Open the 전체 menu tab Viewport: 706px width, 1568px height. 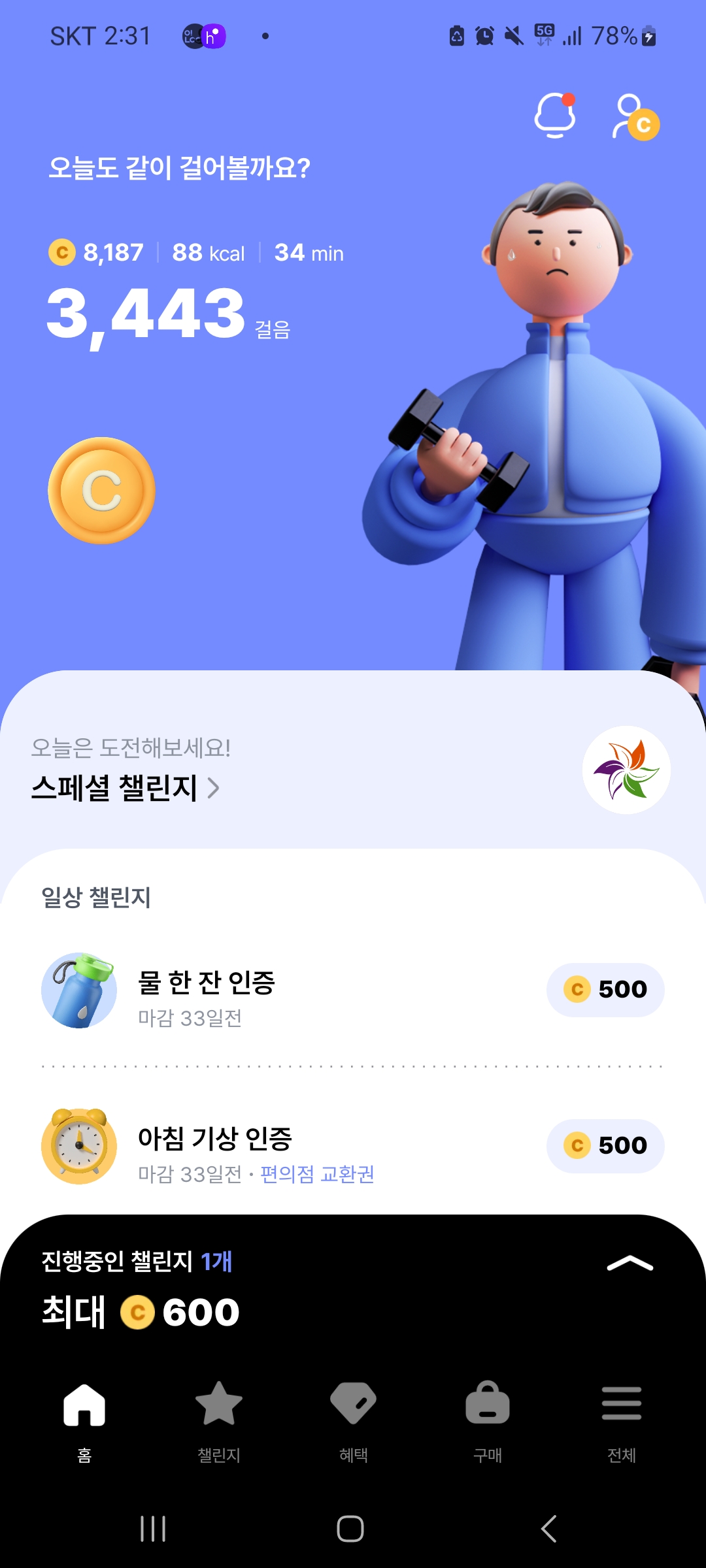(x=622, y=1418)
